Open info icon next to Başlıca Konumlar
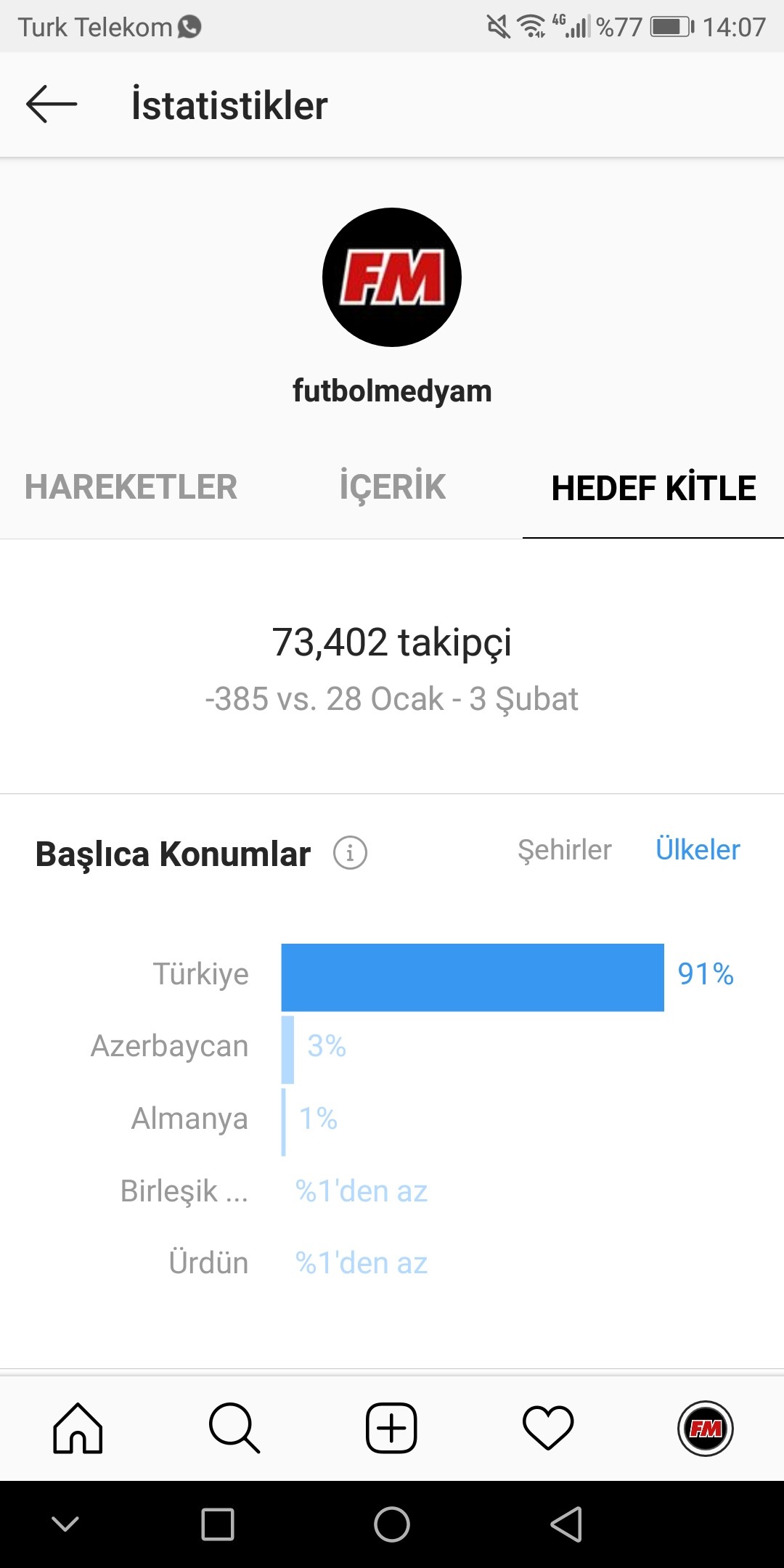784x1568 pixels. coord(350,853)
